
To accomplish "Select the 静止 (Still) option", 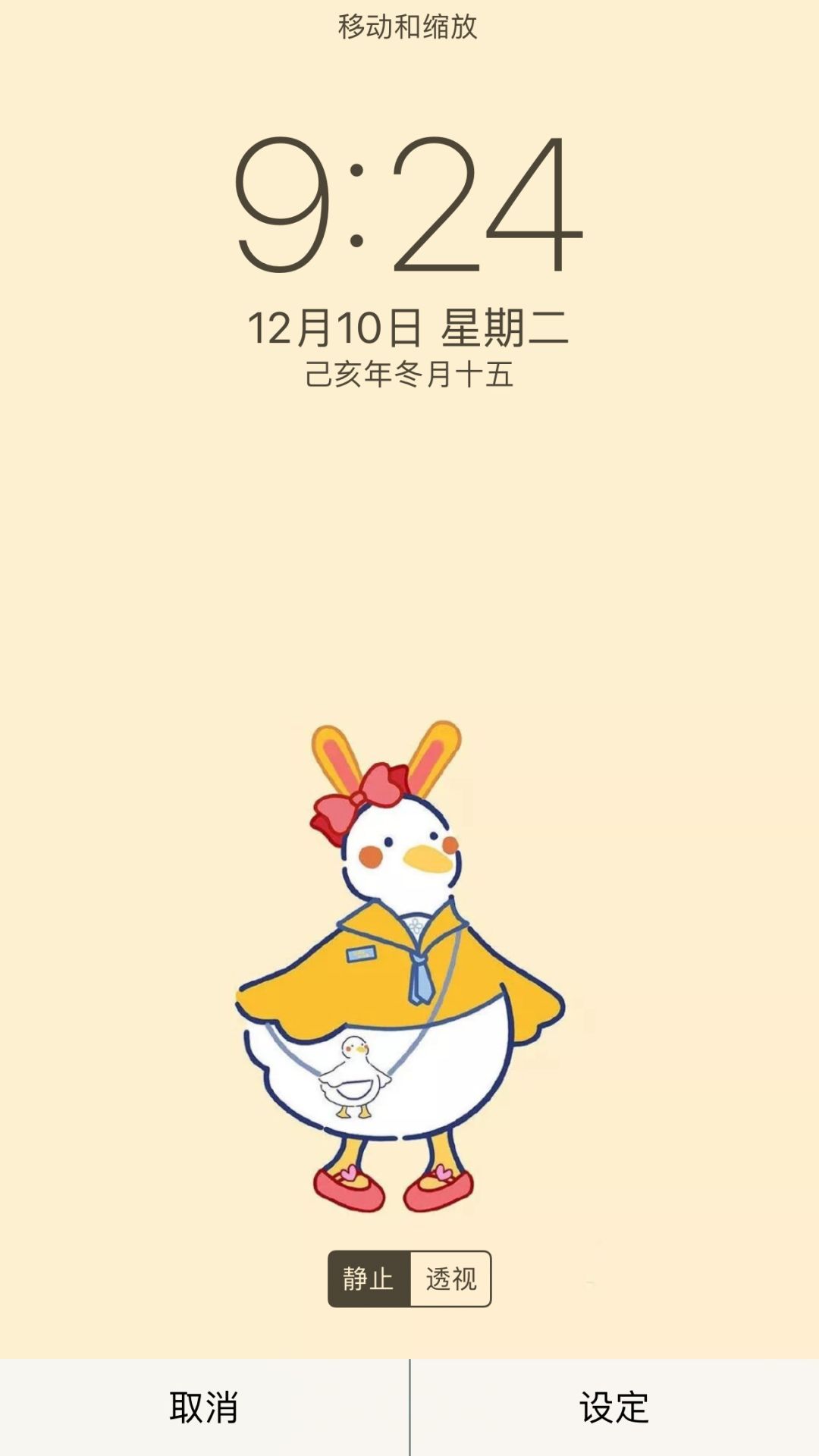I will (x=369, y=1279).
